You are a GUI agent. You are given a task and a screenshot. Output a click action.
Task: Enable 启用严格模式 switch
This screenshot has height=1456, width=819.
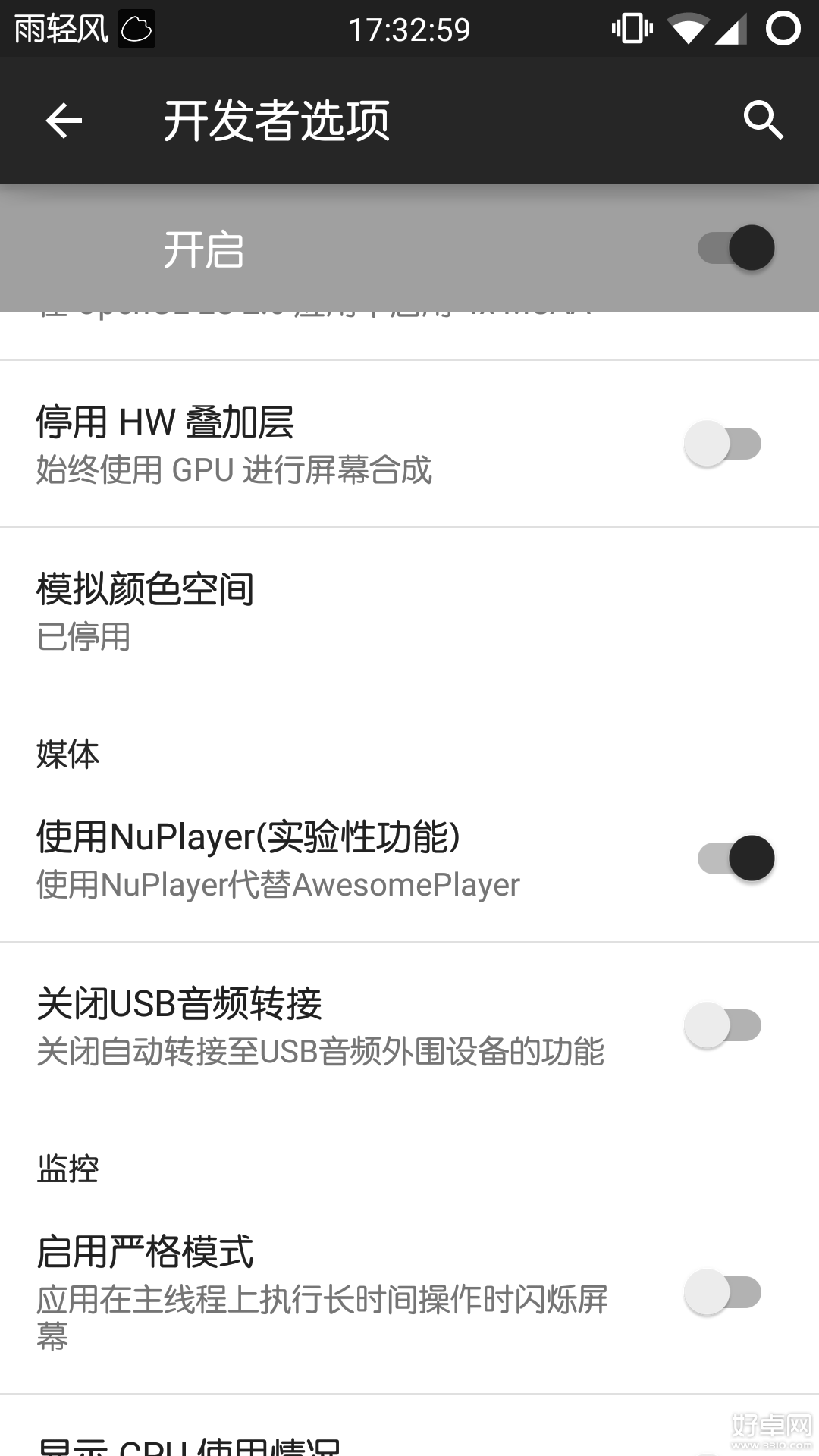coord(723,1293)
